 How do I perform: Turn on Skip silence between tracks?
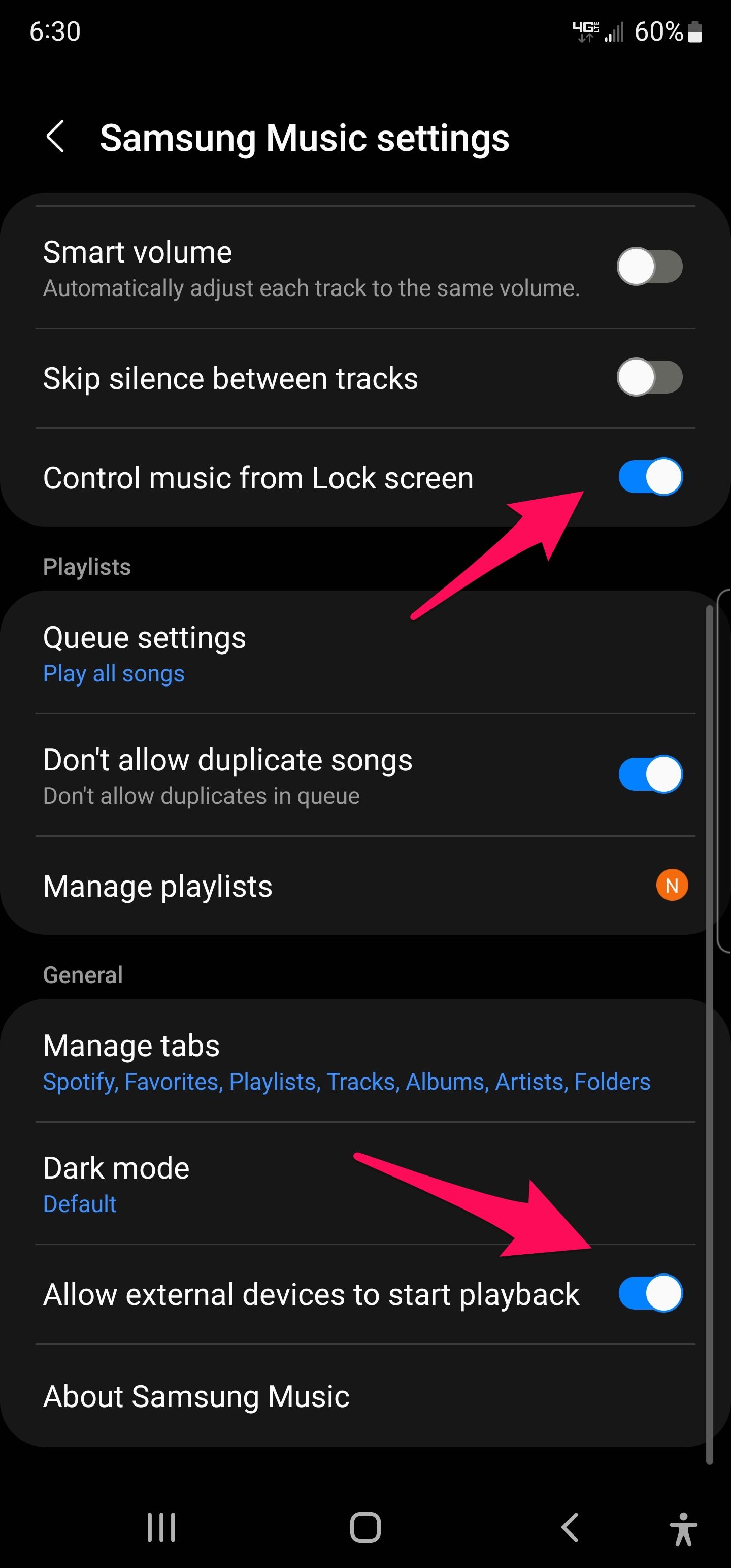pyautogui.click(x=649, y=377)
